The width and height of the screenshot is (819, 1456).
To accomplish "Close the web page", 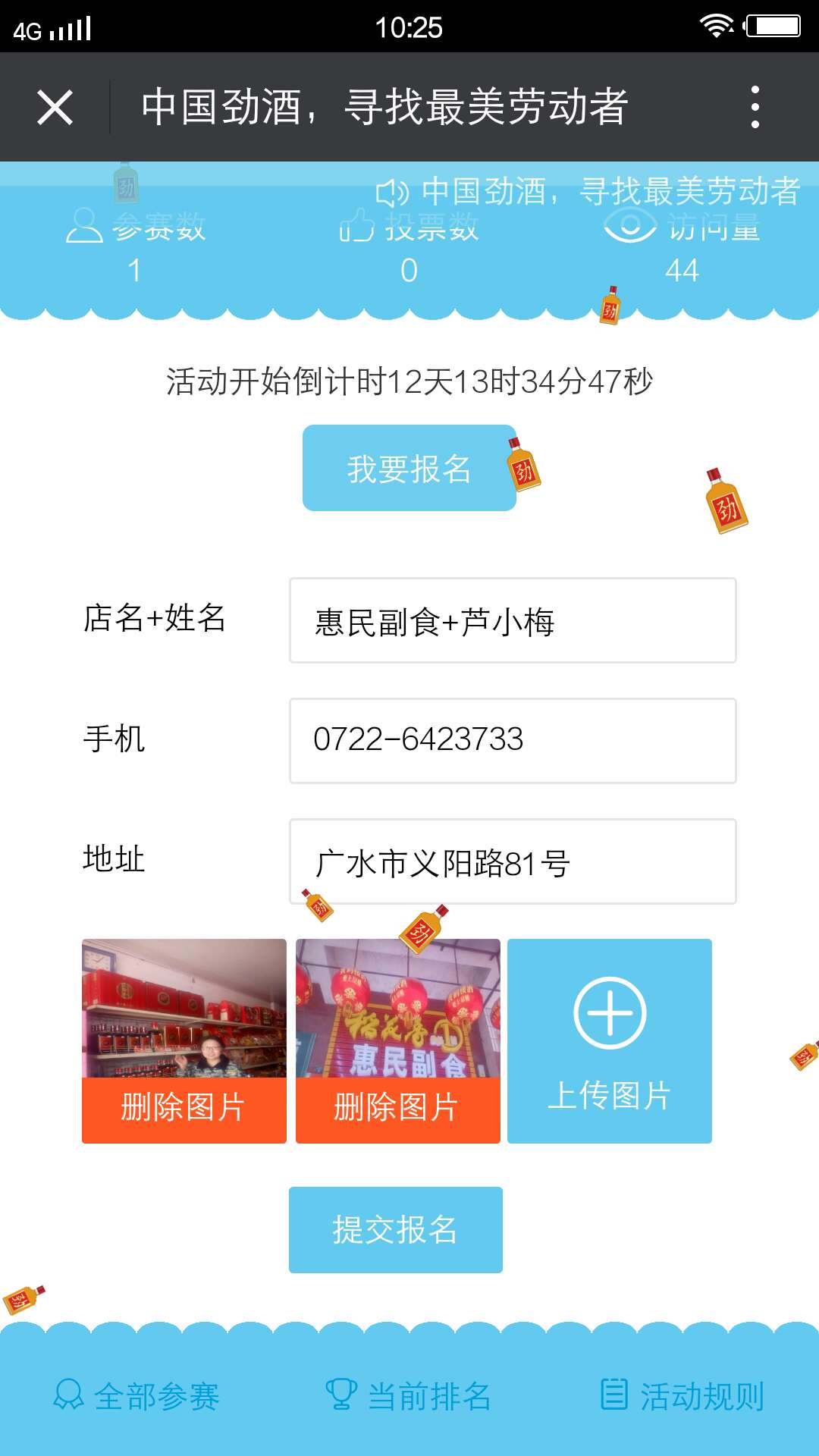I will click(55, 107).
